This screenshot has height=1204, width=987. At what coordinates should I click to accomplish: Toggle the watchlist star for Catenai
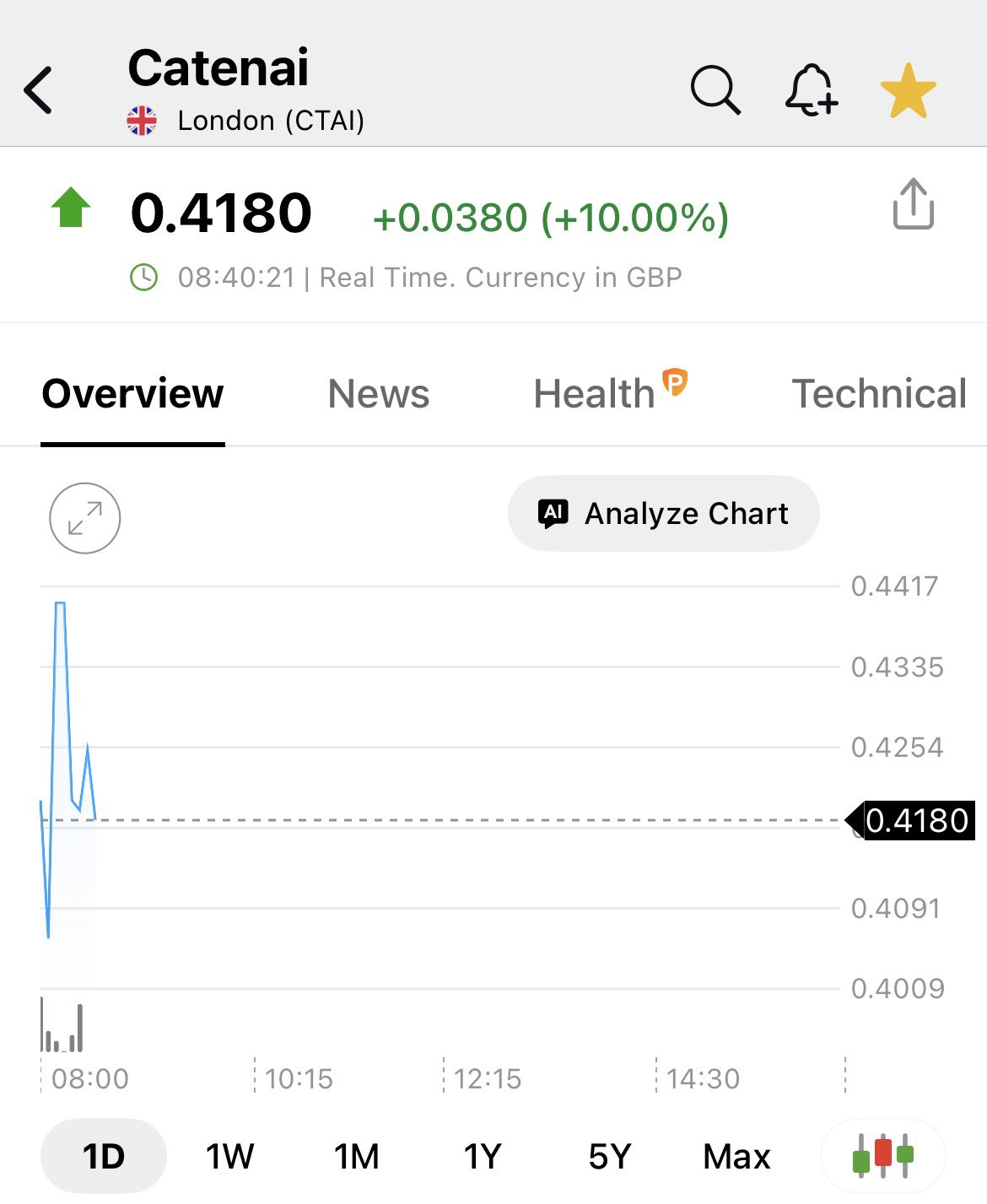pos(908,90)
